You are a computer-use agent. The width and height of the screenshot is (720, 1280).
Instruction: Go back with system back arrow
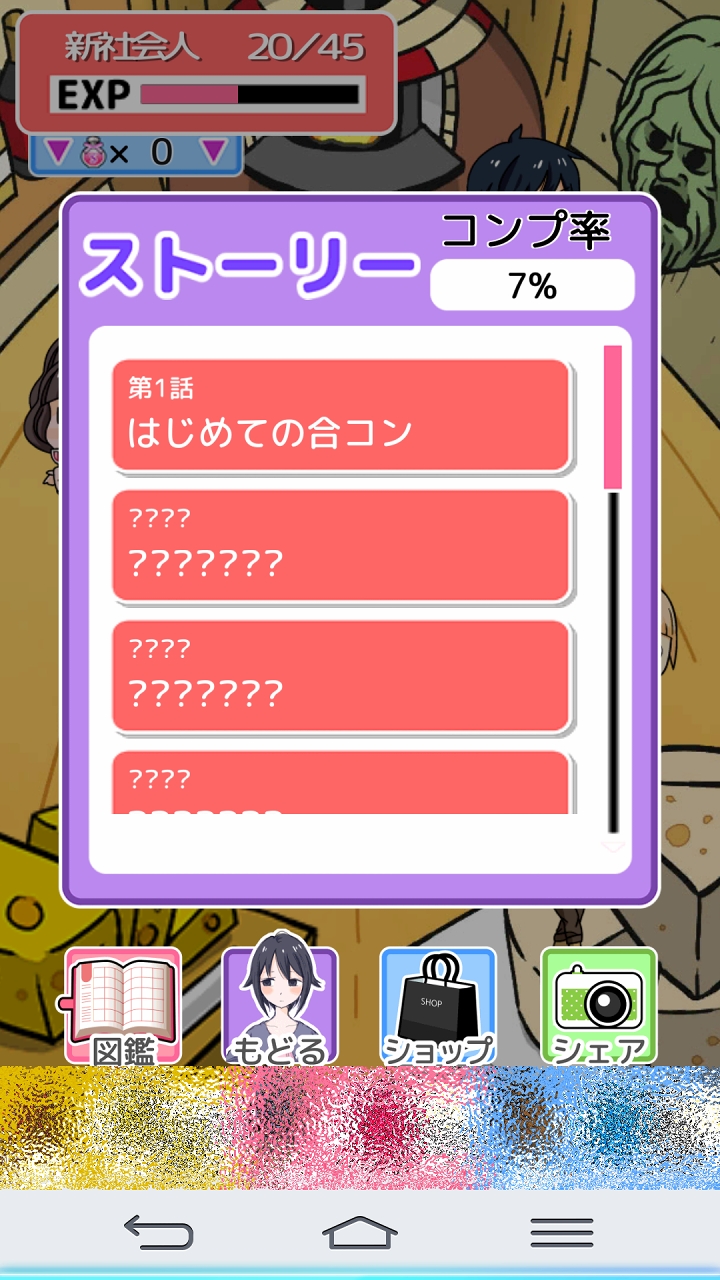click(x=159, y=1231)
